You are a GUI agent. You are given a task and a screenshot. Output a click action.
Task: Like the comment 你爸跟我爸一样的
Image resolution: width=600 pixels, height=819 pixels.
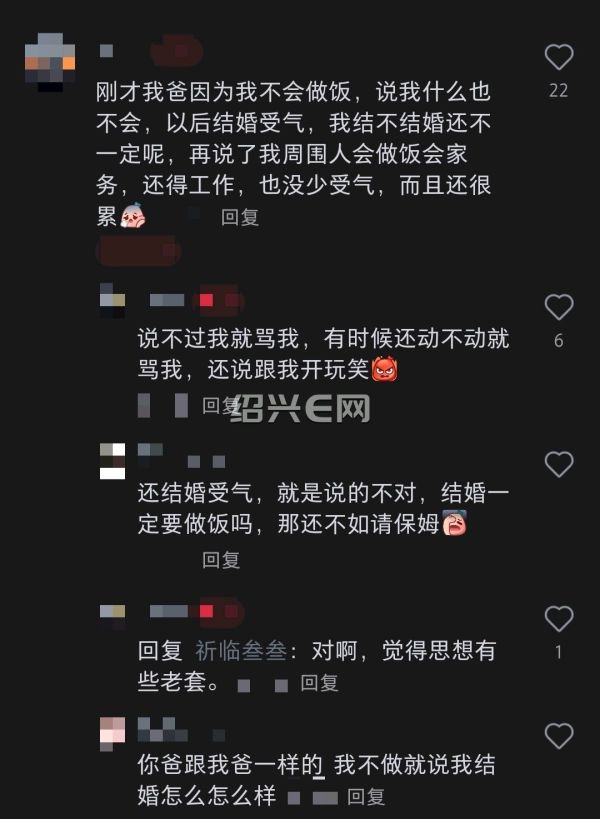pyautogui.click(x=558, y=737)
